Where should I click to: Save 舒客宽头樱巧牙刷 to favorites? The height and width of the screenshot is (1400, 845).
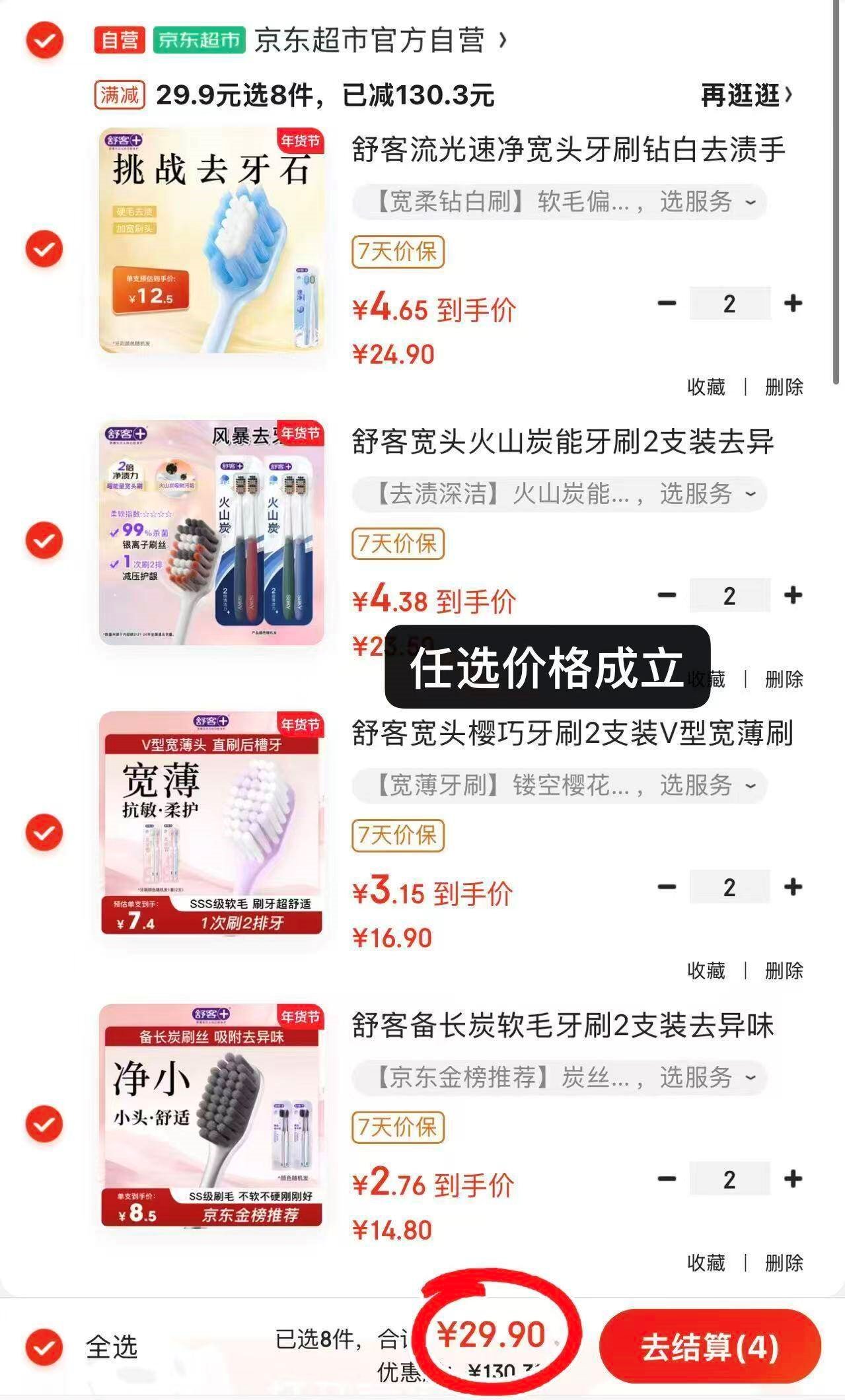(x=706, y=971)
